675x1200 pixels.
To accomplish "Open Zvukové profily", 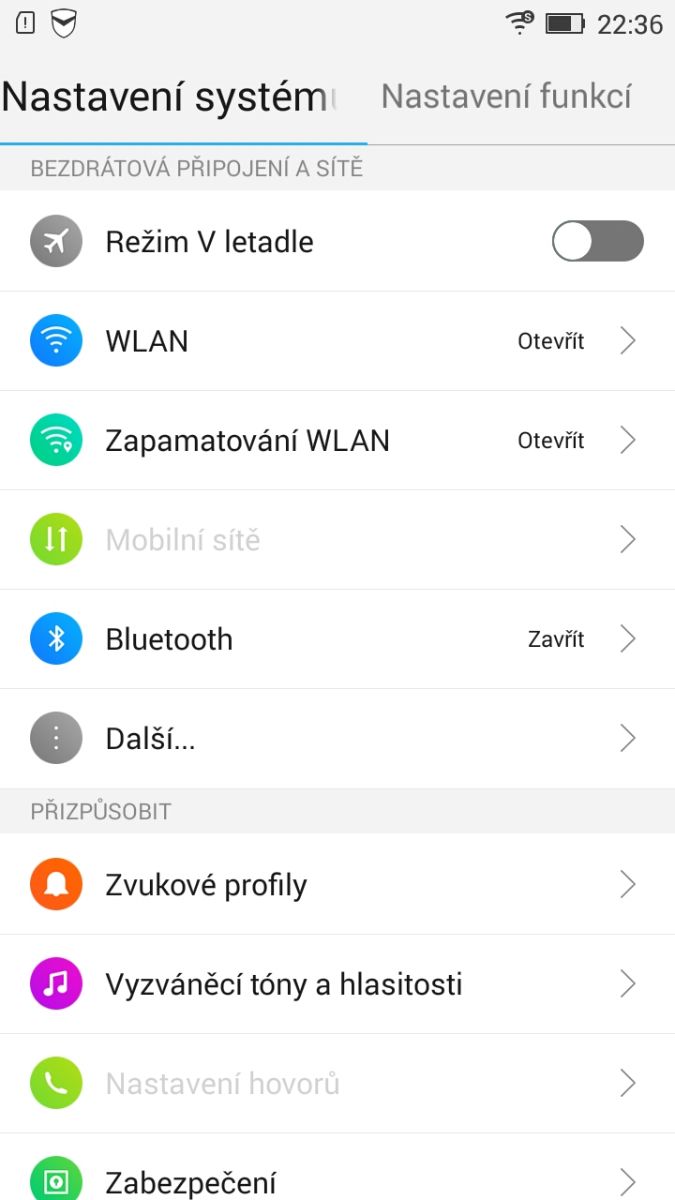I will (337, 885).
